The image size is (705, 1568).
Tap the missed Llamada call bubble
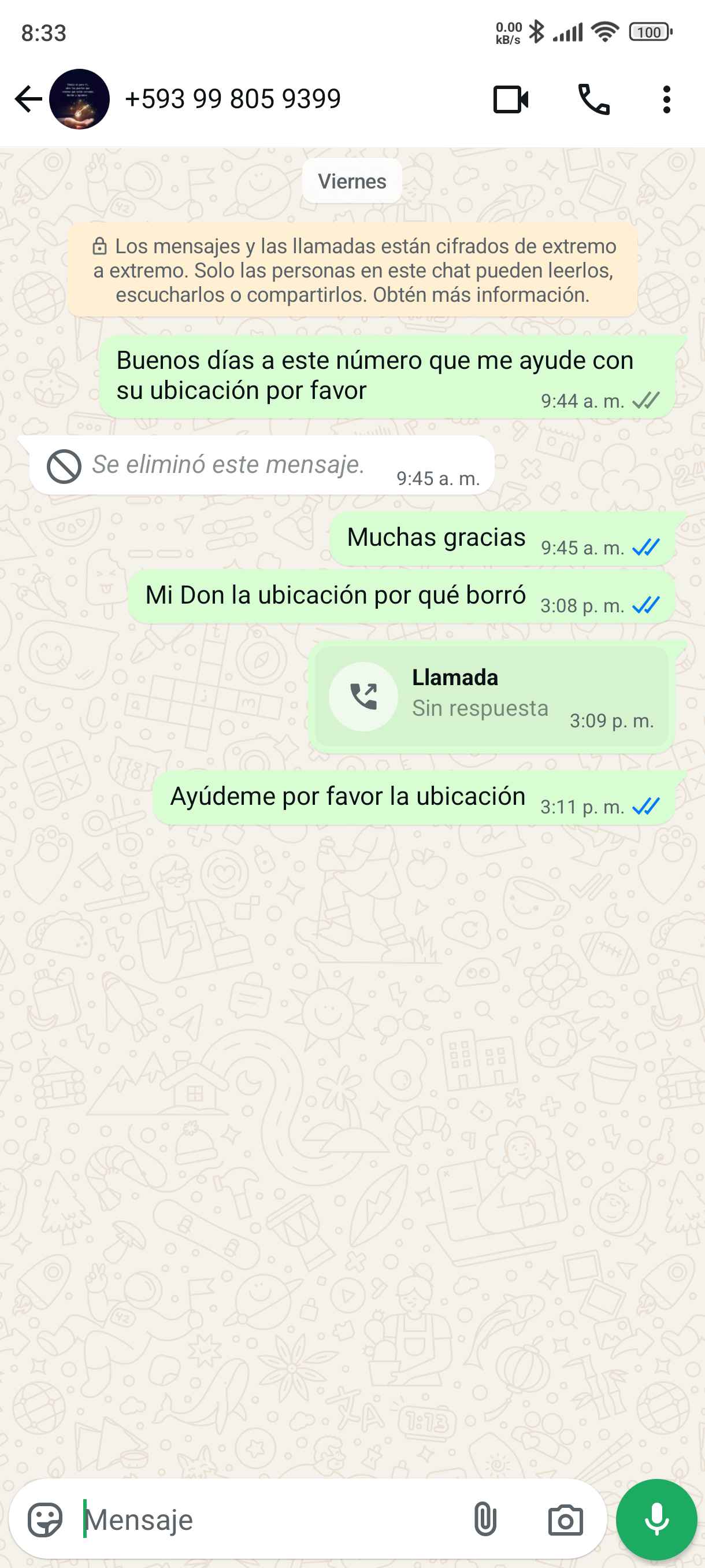pyautogui.click(x=492, y=696)
